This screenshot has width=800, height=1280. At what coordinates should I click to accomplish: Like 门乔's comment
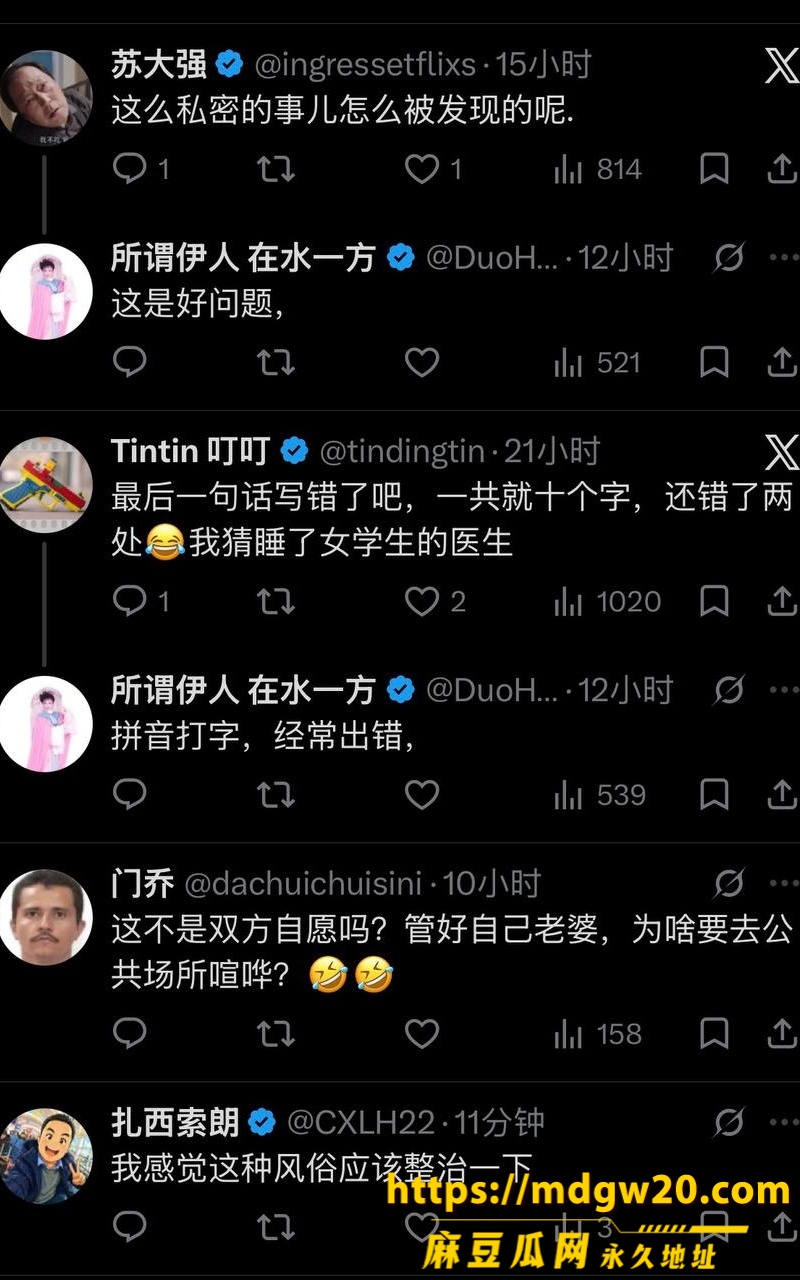422,1034
